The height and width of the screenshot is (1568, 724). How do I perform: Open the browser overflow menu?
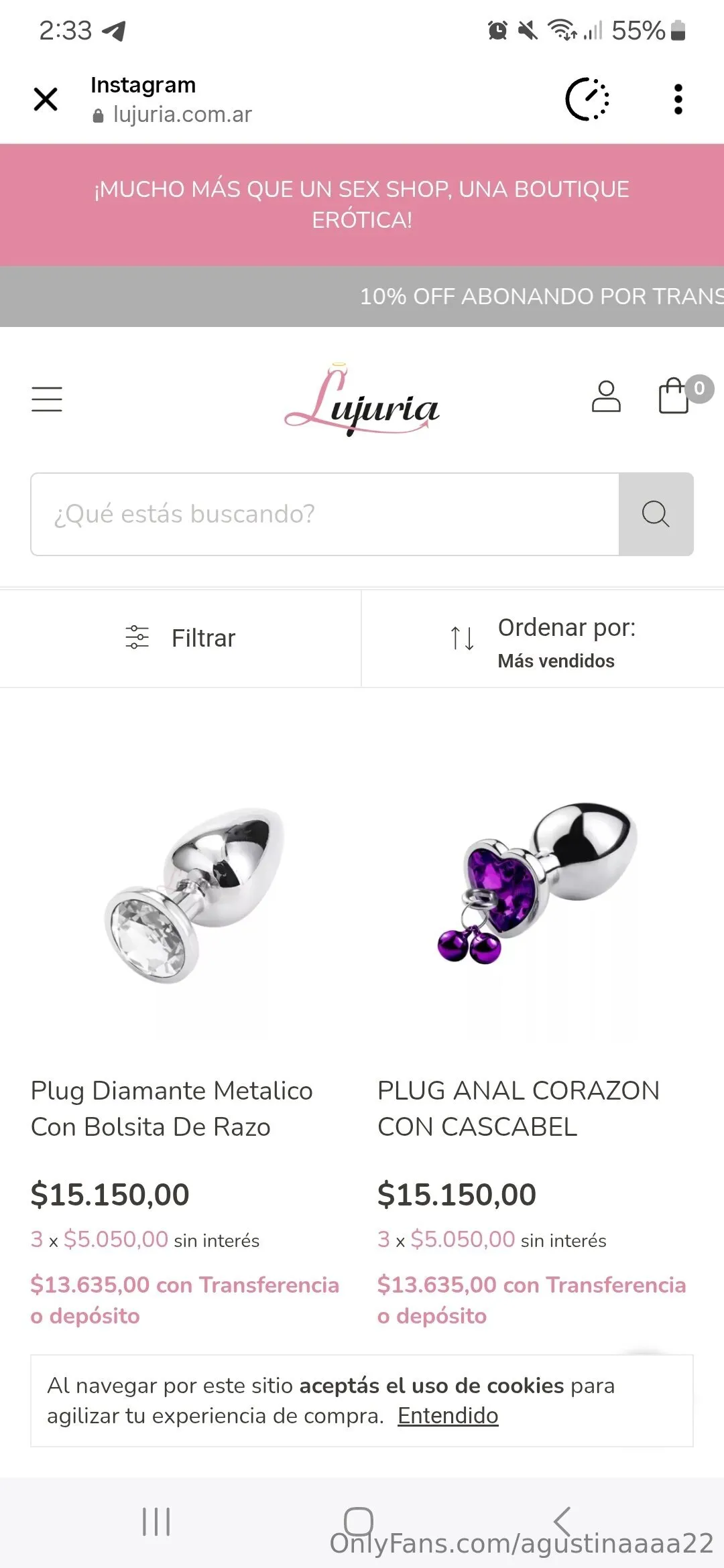click(x=678, y=99)
